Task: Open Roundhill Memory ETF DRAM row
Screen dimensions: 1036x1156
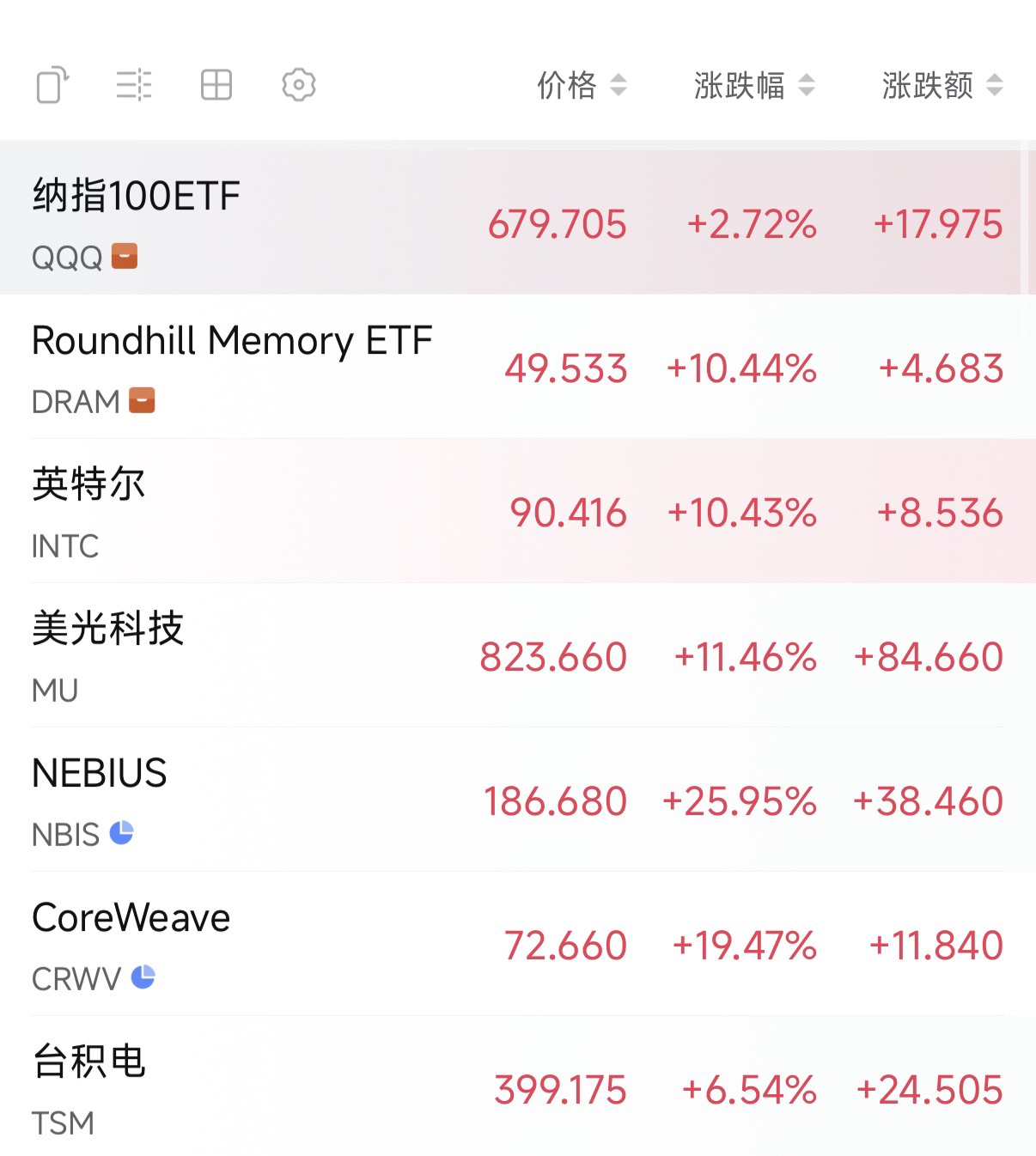Action: coord(518,367)
